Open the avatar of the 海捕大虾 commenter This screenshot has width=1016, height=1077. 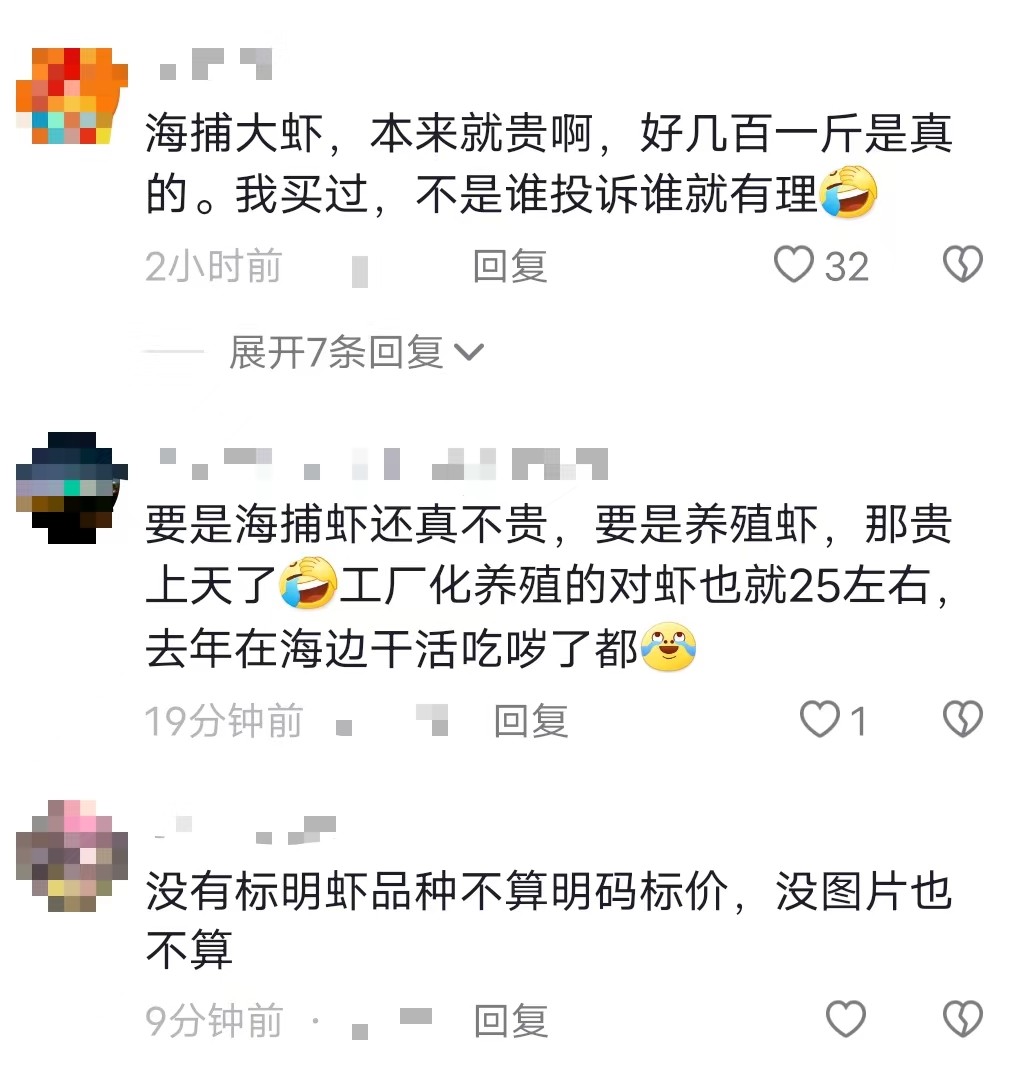tap(72, 96)
